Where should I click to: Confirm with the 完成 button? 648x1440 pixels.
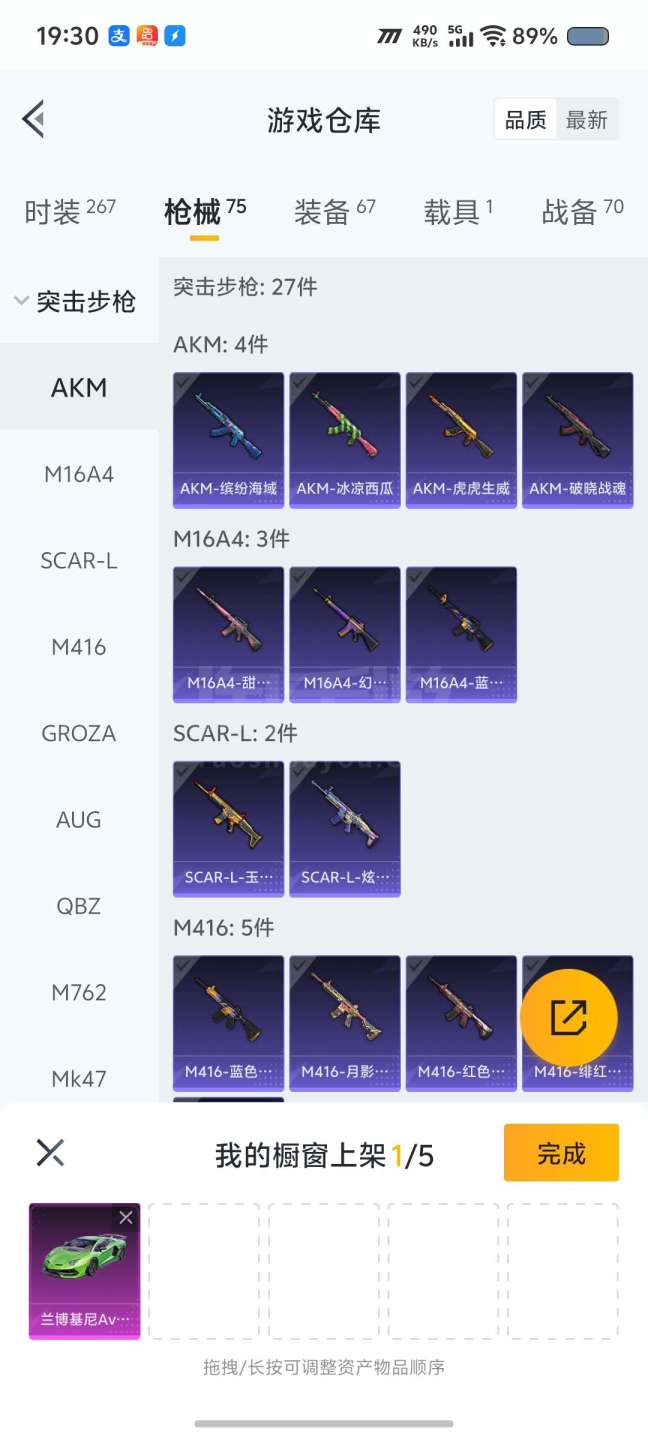click(561, 1153)
